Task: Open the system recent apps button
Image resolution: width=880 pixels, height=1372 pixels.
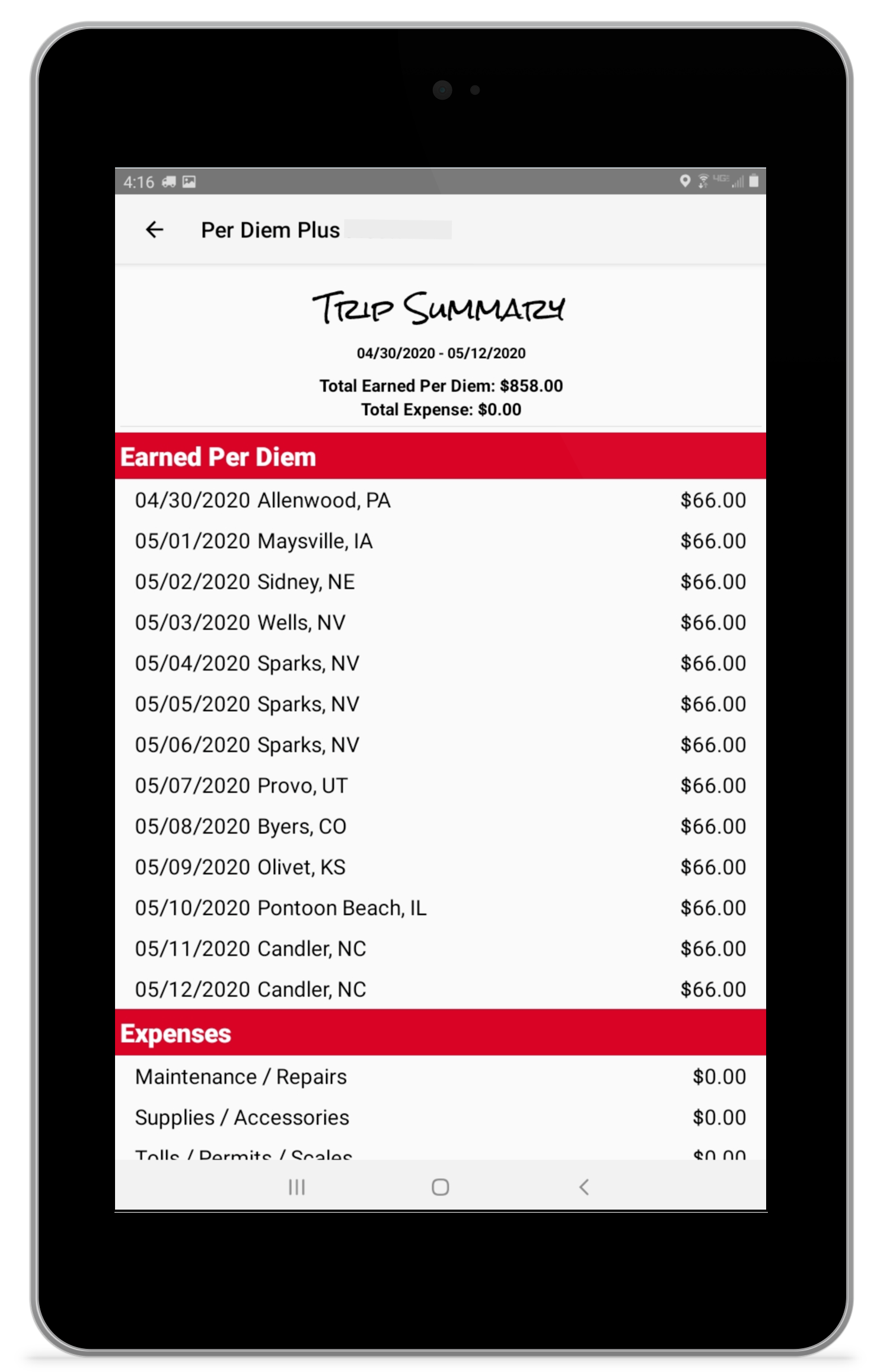Action: [x=296, y=1186]
